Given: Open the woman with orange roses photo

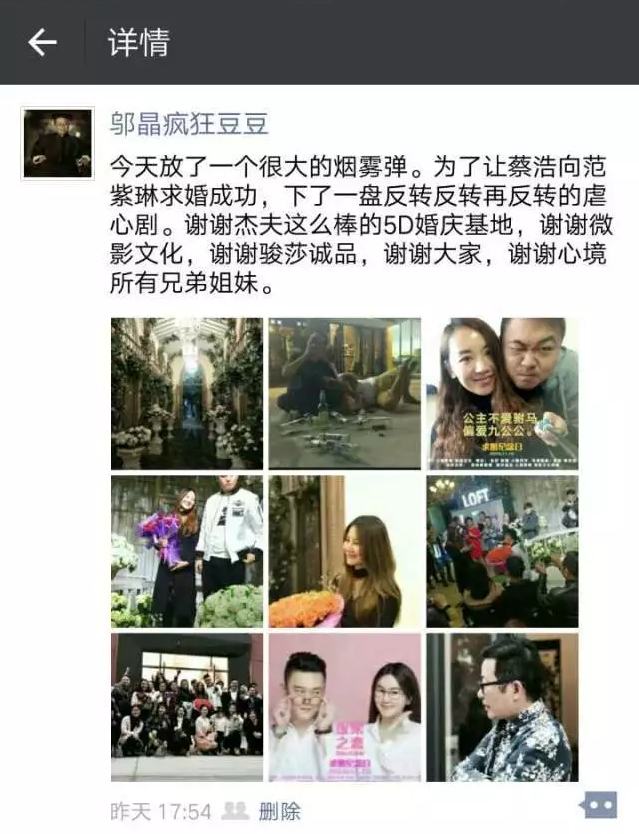Looking at the screenshot, I should click(345, 551).
